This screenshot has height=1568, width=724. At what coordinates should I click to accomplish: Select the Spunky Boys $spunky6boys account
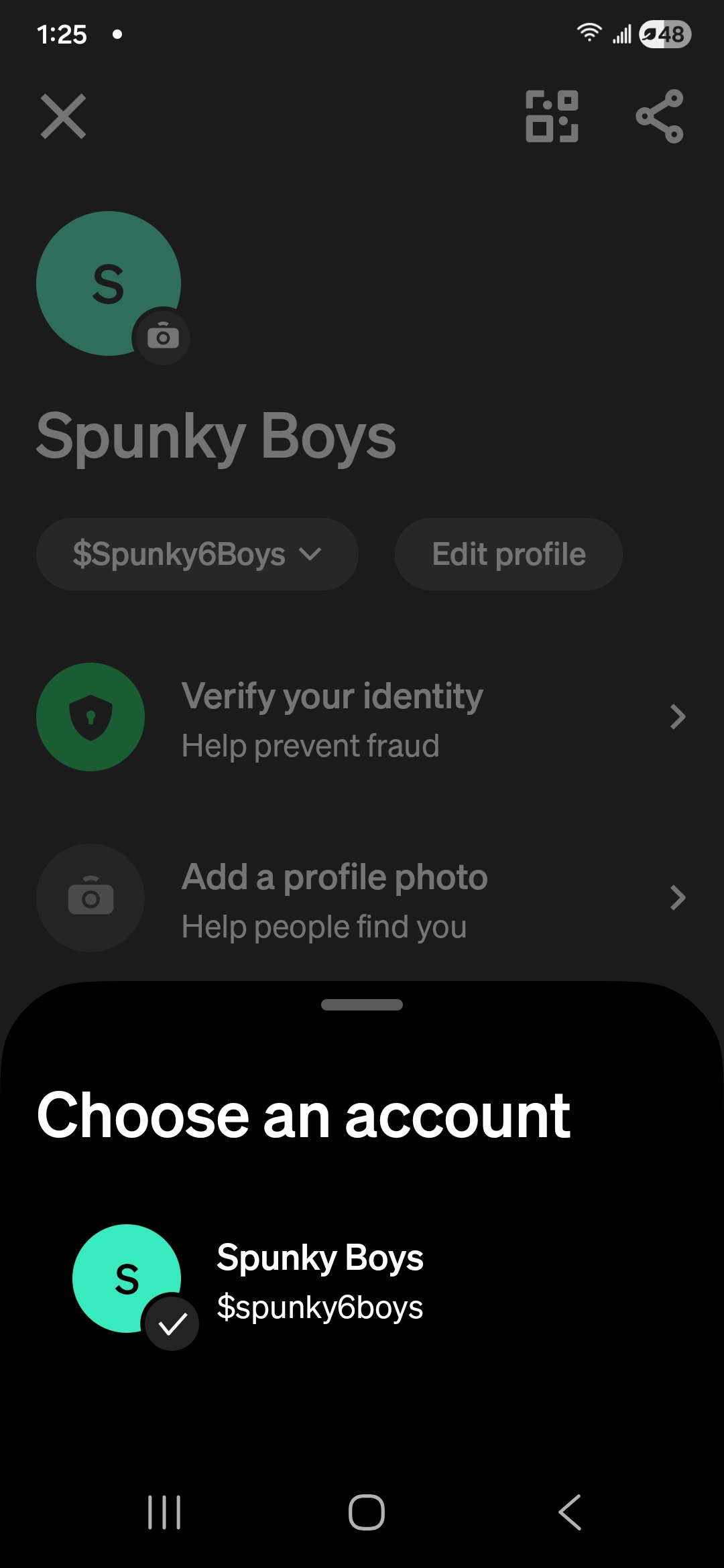point(320,1281)
